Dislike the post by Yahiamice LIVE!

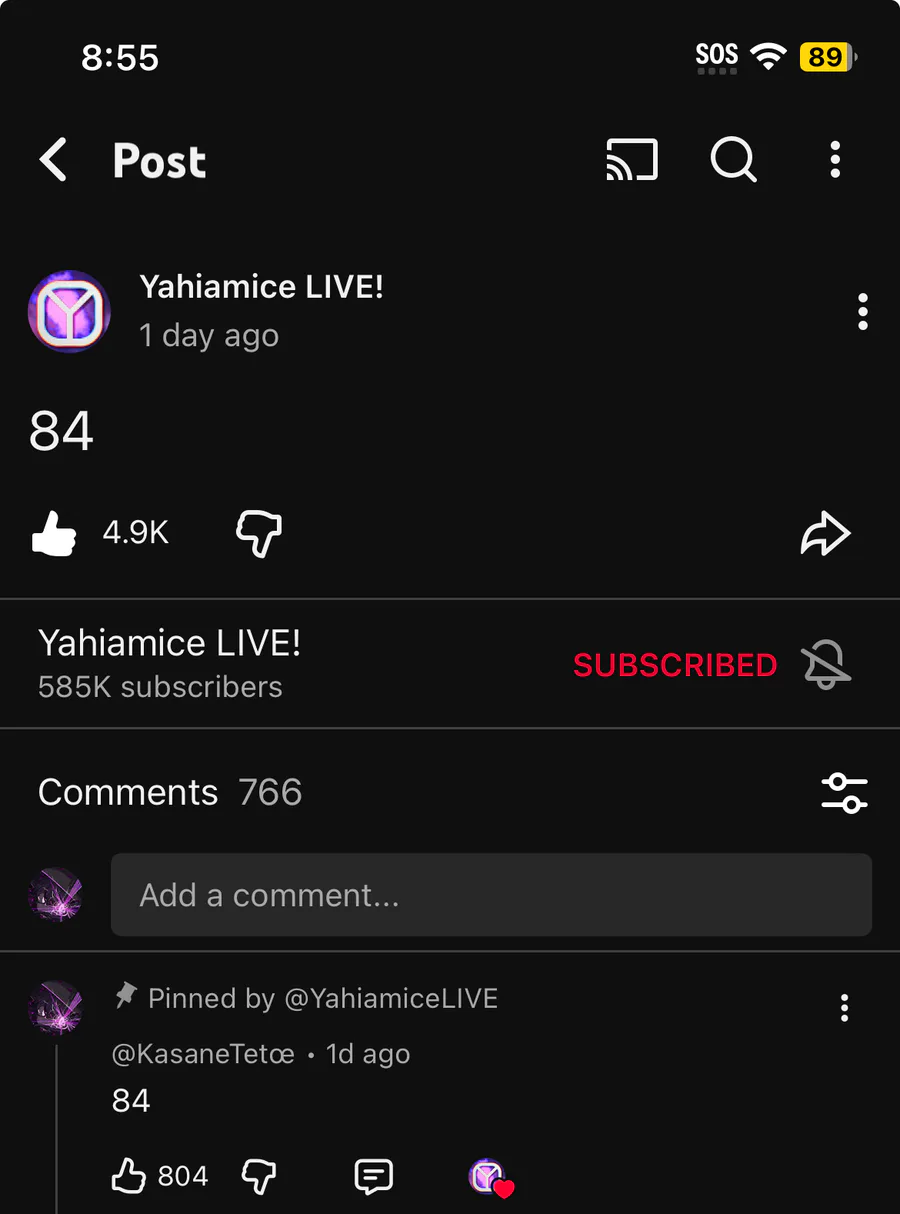tap(258, 534)
